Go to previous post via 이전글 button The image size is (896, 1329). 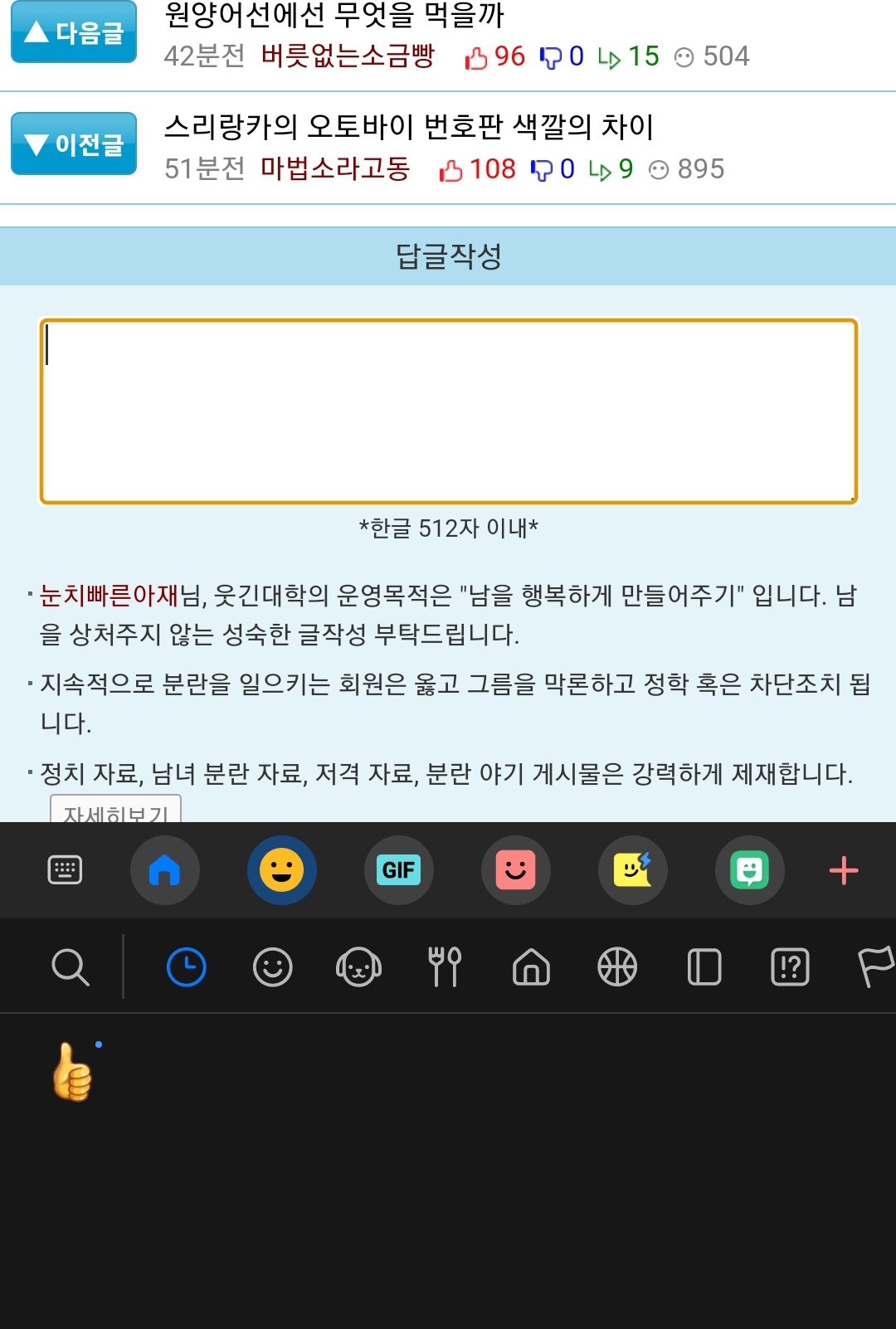pyautogui.click(x=74, y=144)
